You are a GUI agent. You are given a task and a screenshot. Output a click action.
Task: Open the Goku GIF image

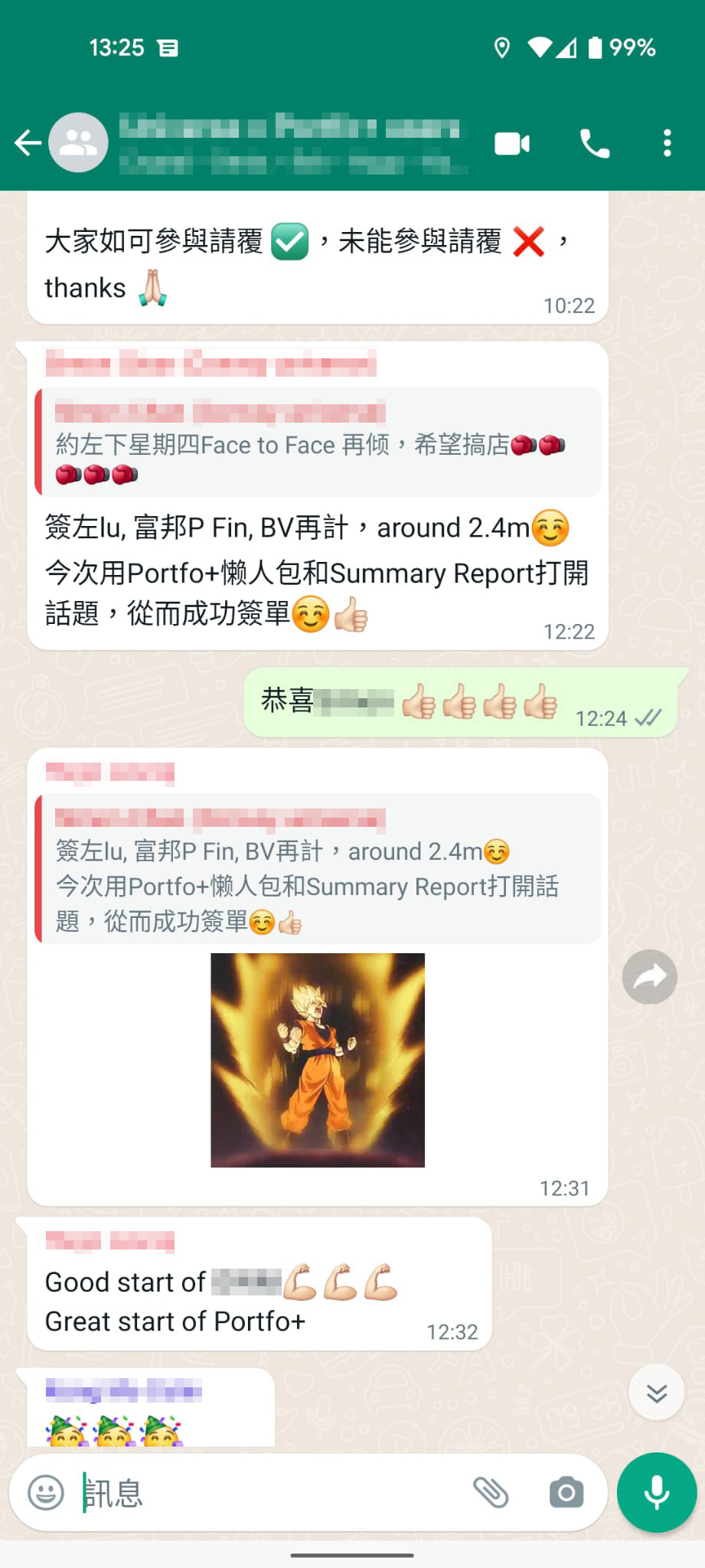[x=318, y=1060]
